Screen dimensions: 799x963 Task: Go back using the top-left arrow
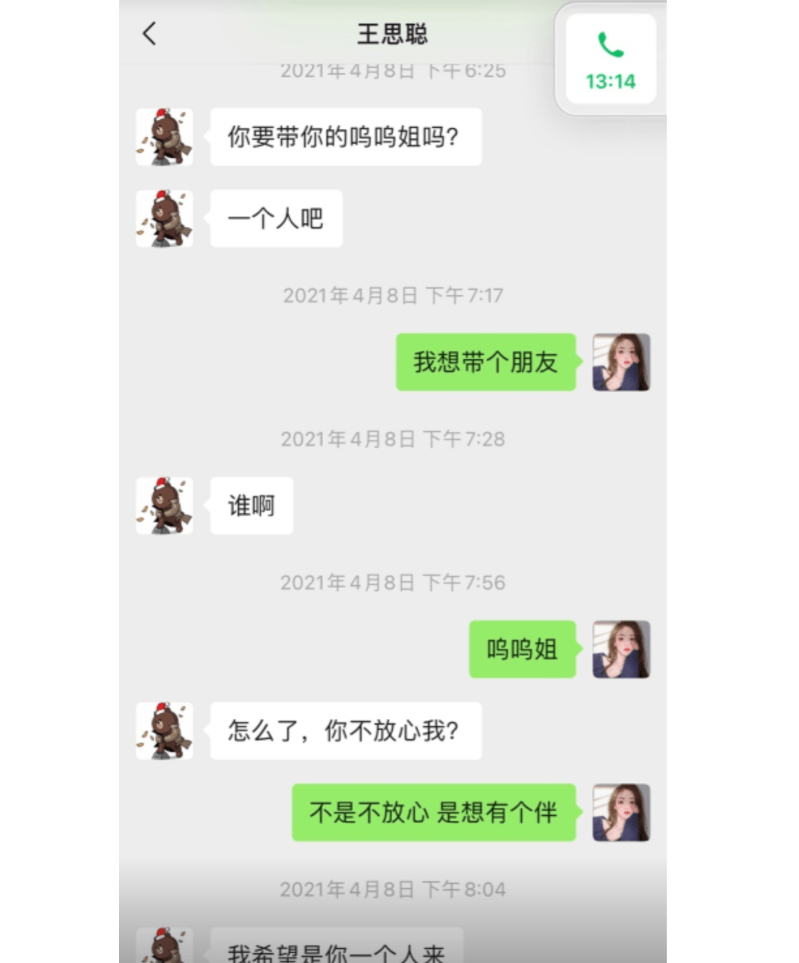[x=149, y=34]
